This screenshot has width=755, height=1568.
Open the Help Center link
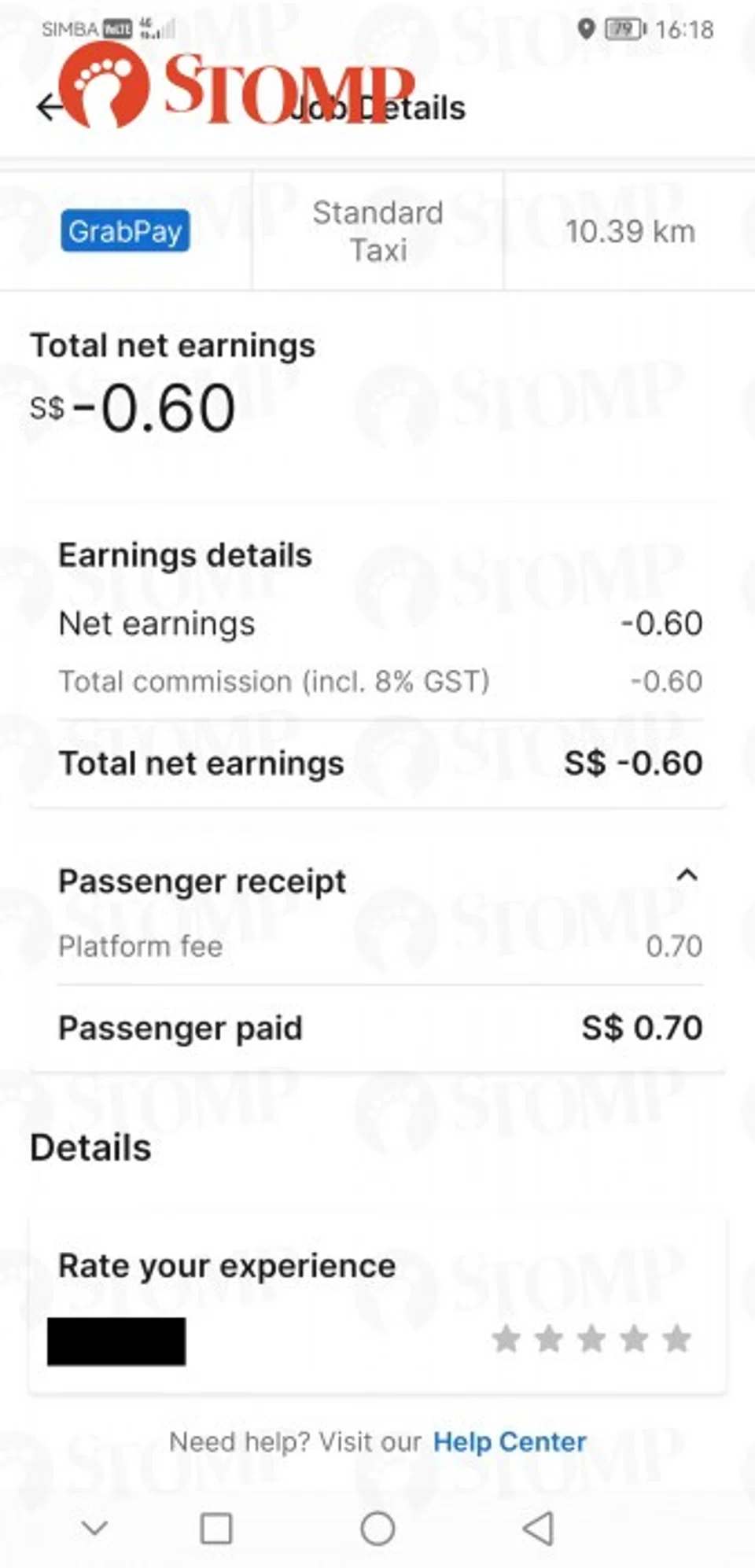pos(510,1441)
